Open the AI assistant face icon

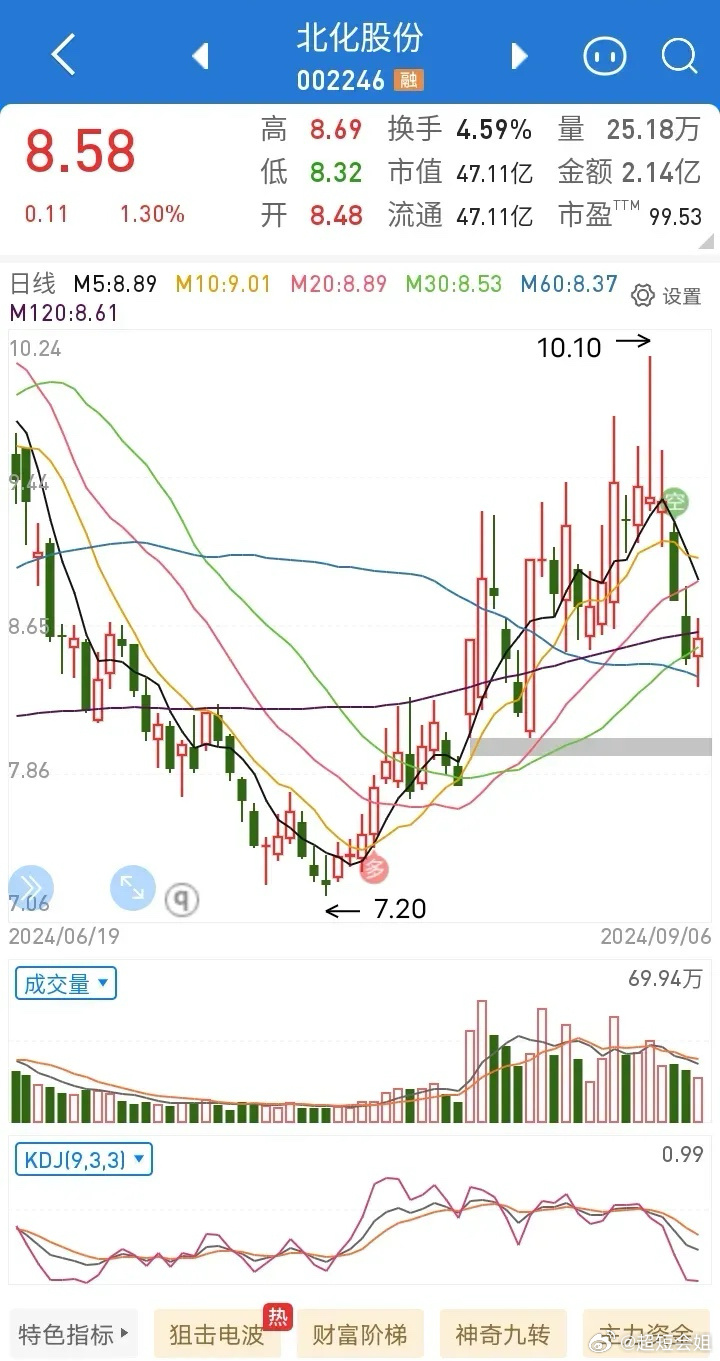pos(604,55)
